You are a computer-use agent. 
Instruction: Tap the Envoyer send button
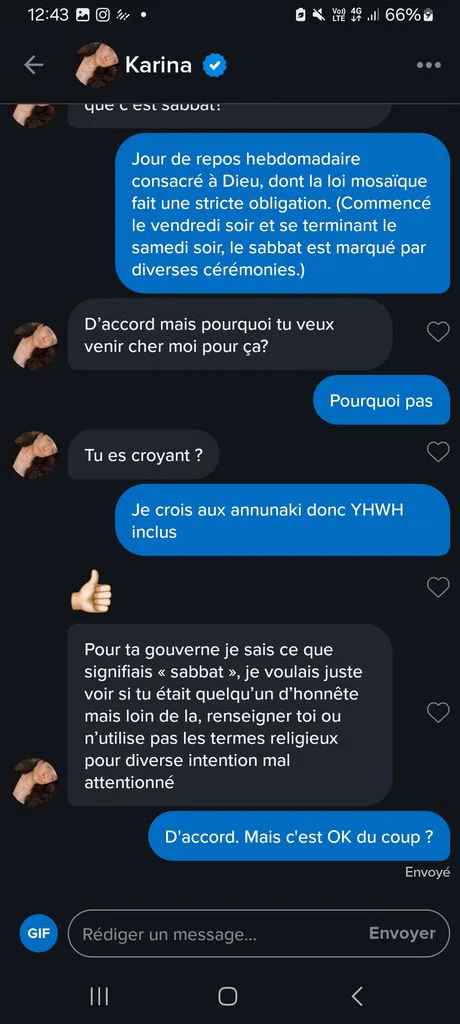pyautogui.click(x=402, y=933)
